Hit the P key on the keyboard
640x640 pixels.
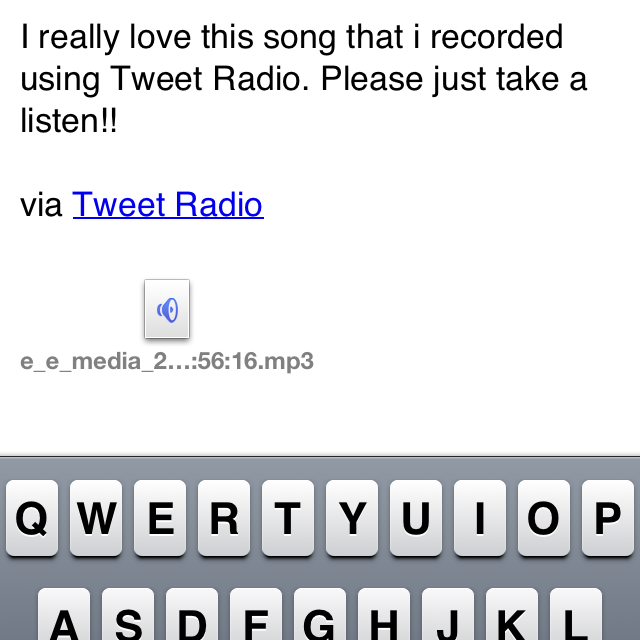tap(607, 518)
